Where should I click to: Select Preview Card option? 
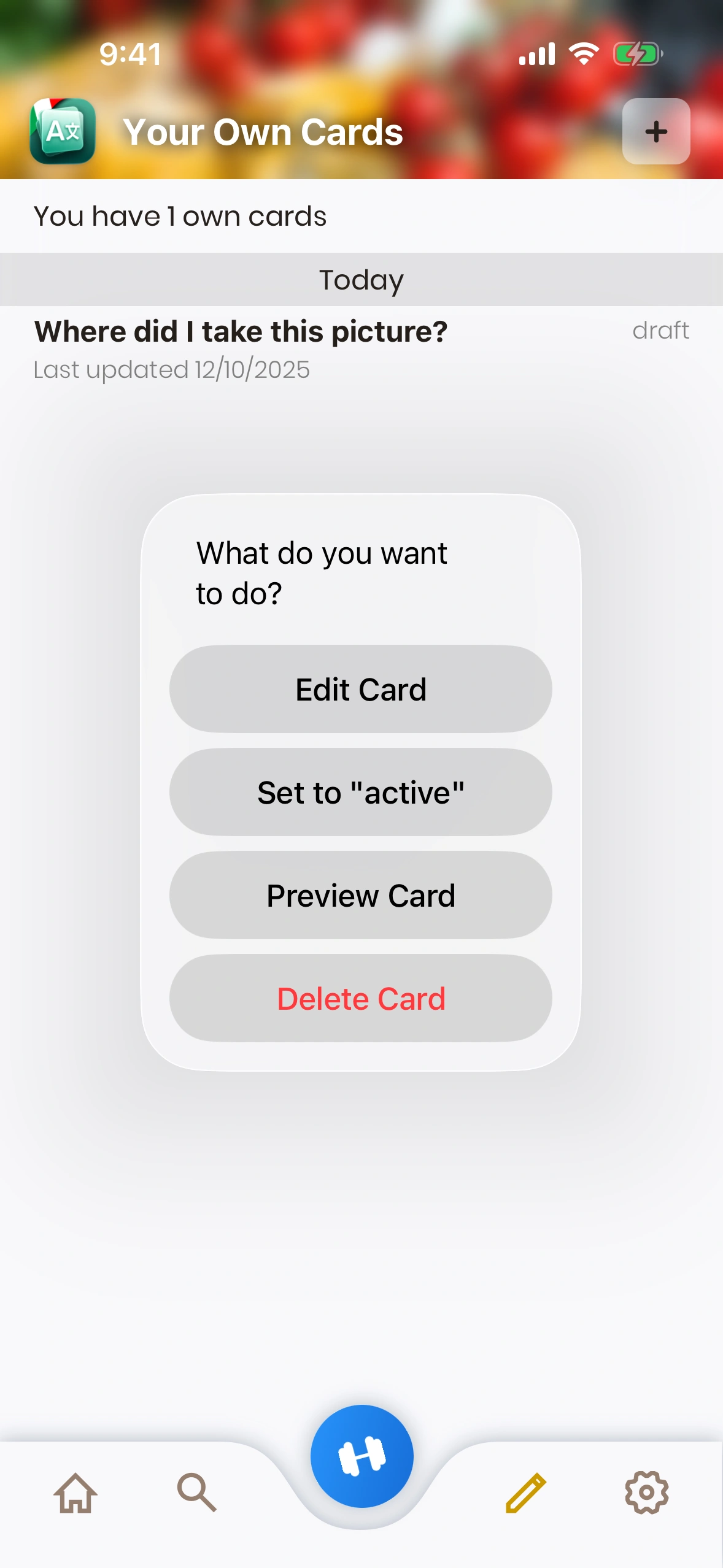coord(361,895)
